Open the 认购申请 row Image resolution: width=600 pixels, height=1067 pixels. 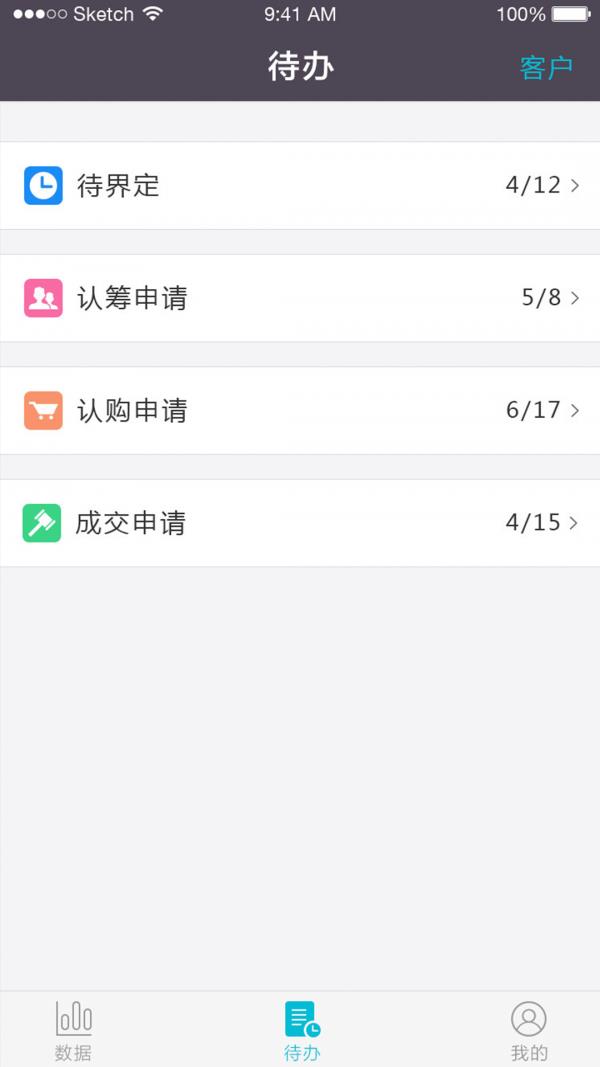(x=300, y=410)
